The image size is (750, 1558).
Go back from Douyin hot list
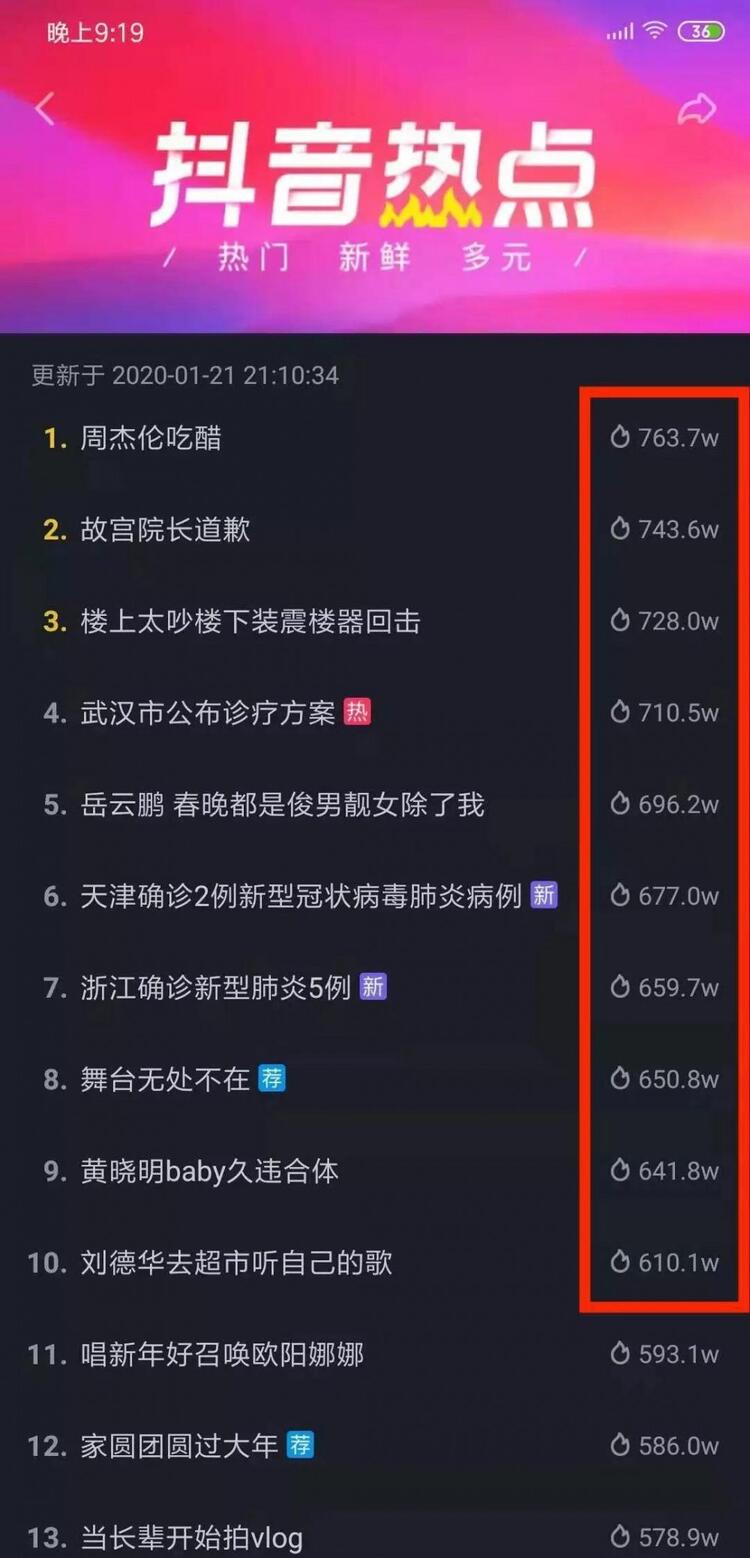coord(45,109)
